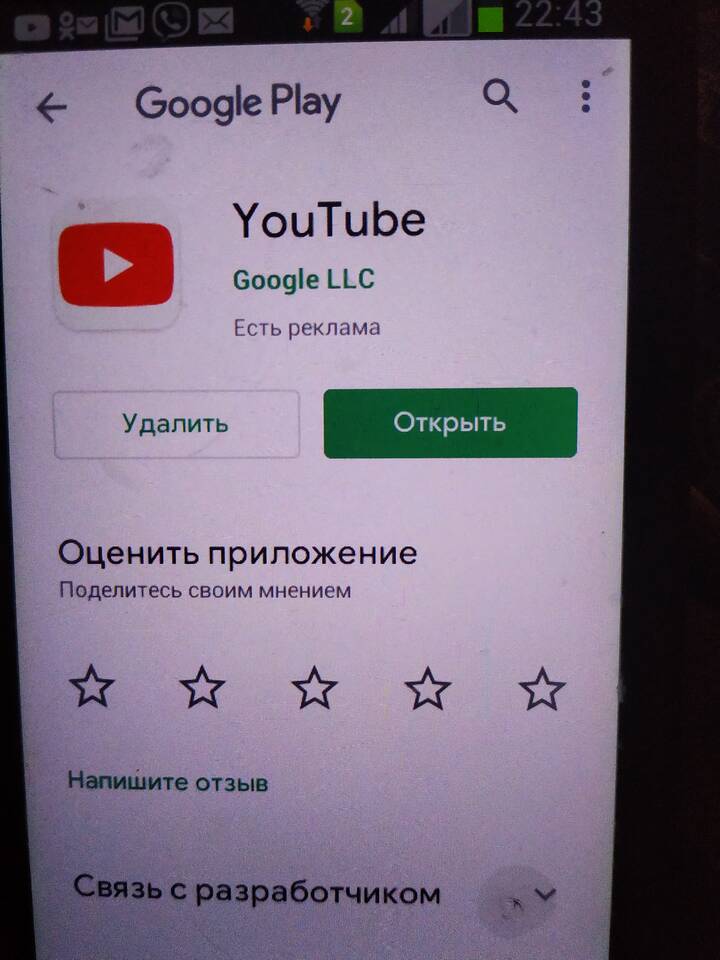The image size is (720, 960).
Task: Tap Напишите отзыв to write a review
Action: pyautogui.click(x=167, y=782)
